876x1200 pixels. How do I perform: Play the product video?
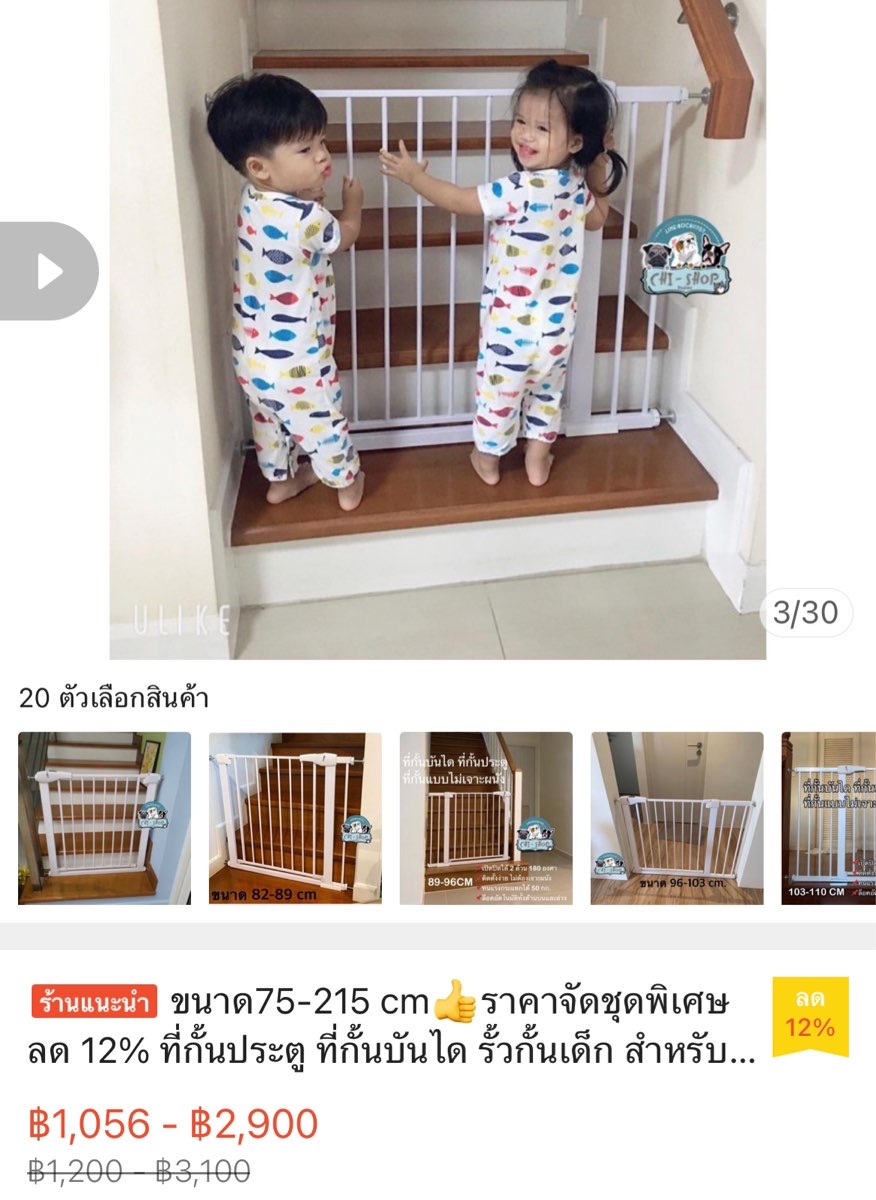click(x=48, y=271)
